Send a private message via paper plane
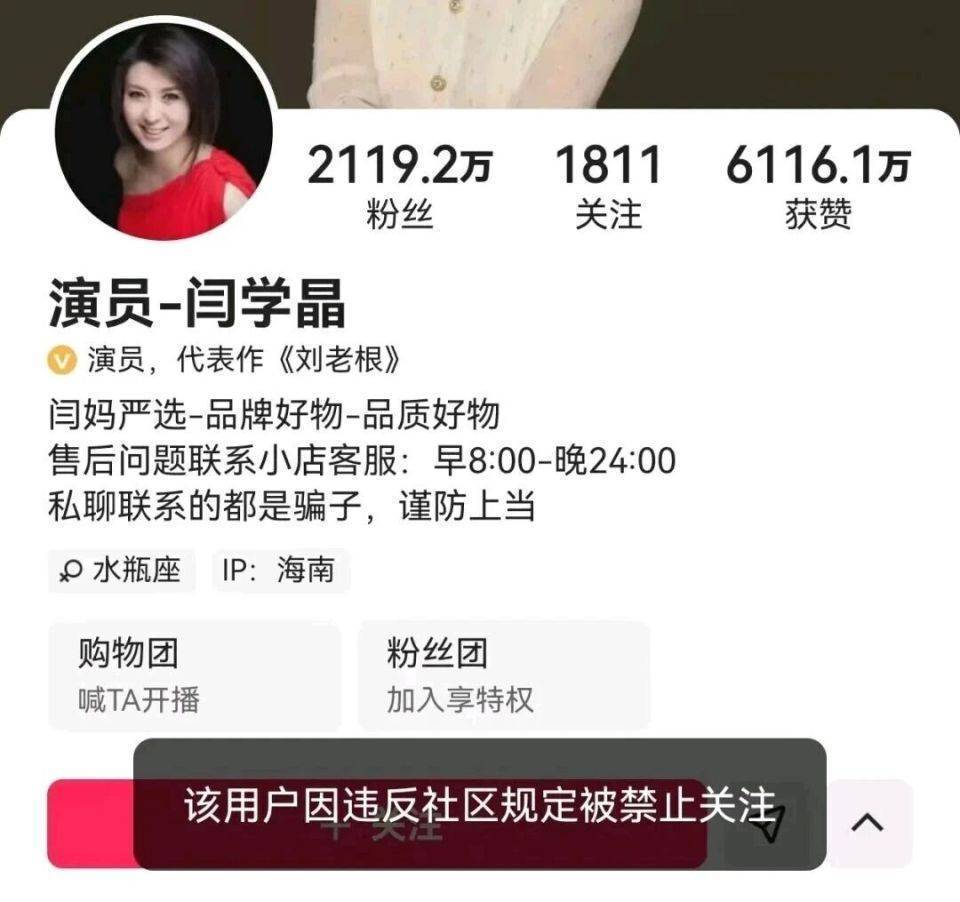 click(x=768, y=823)
